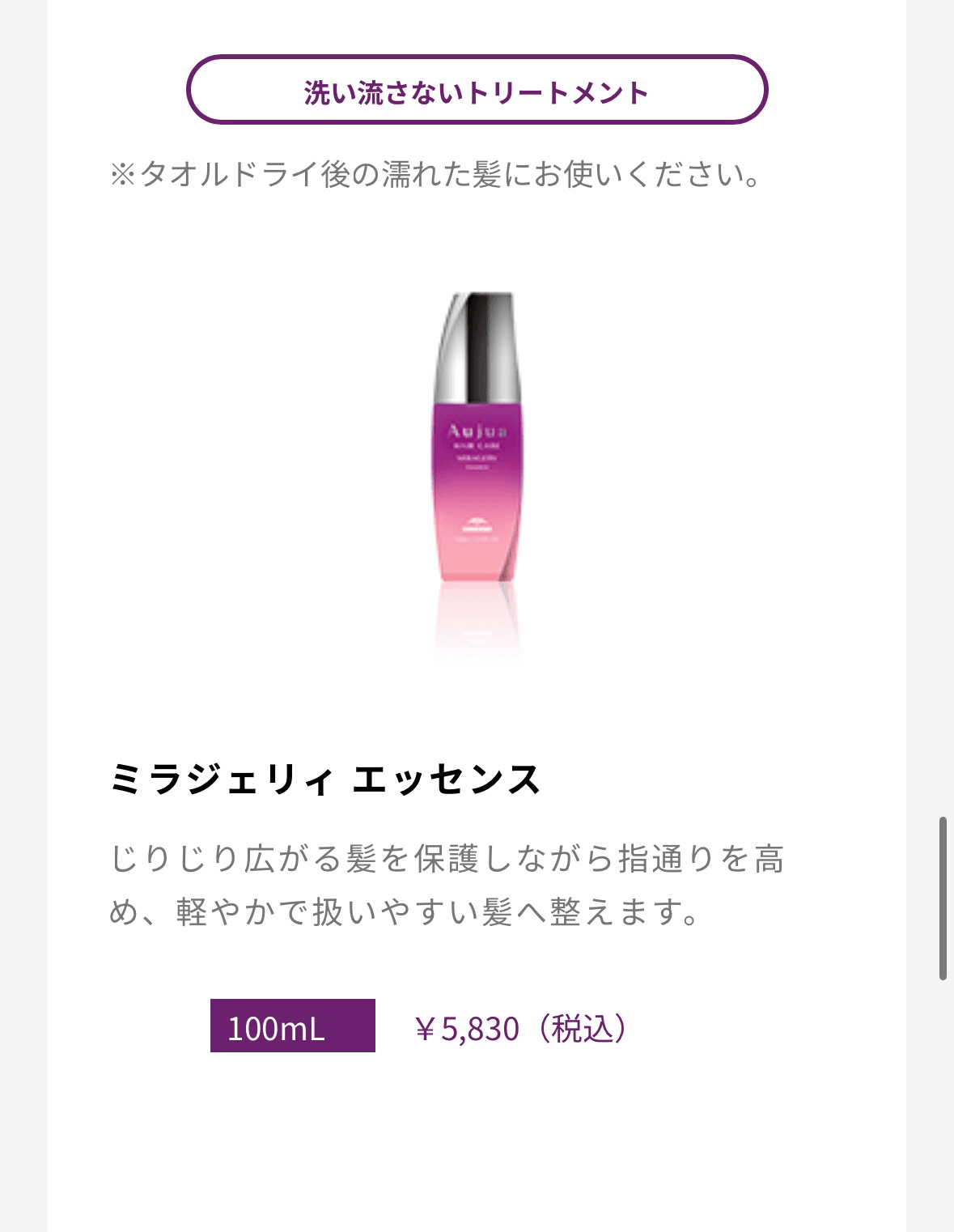
Task: Open the ミラジェリィ エッセンス product bottle image
Action: click(477, 453)
